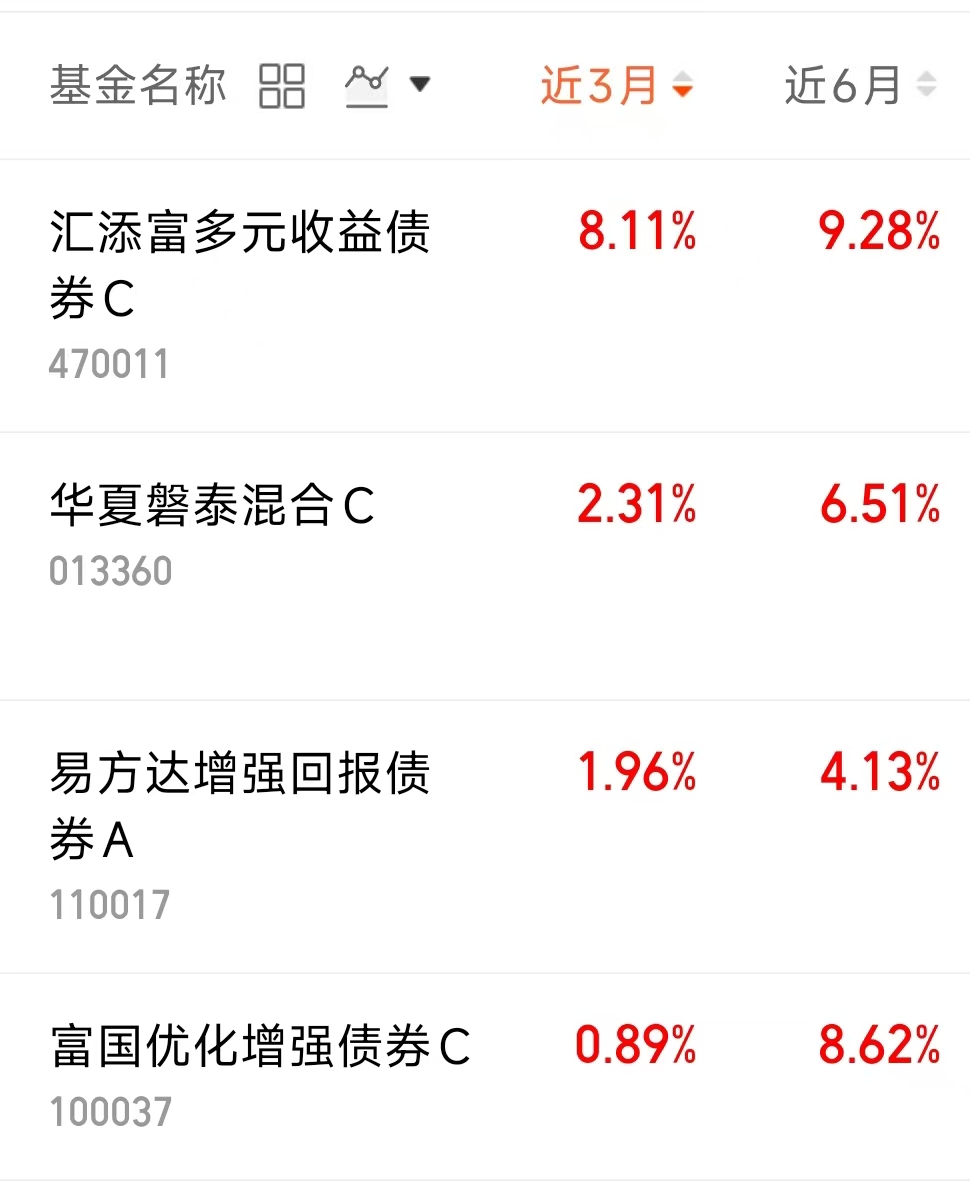Open fund 华夏磐泰混合C
Image resolution: width=970 pixels, height=1188 pixels.
485,566
